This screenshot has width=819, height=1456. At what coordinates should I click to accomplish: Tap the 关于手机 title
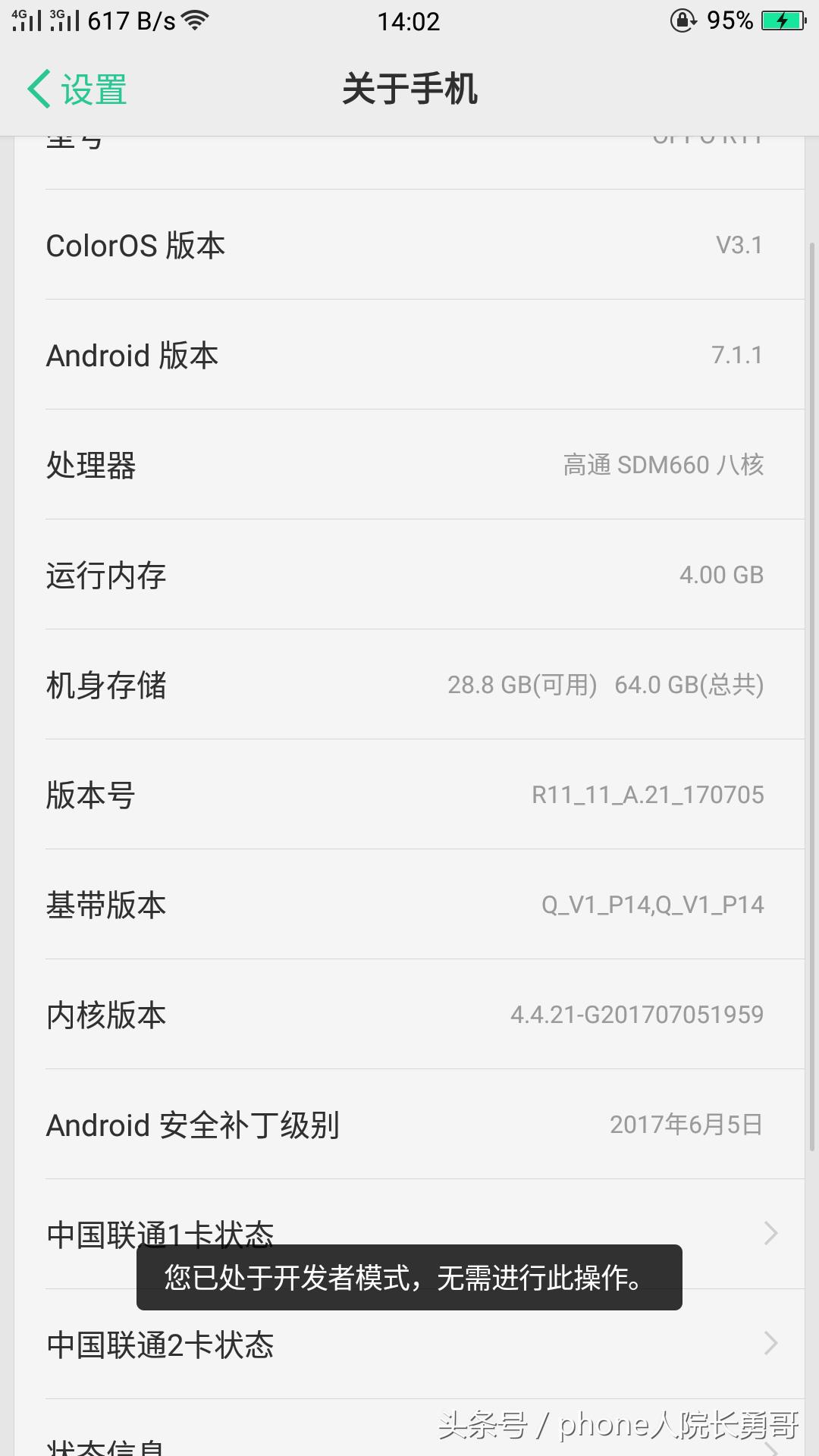(x=409, y=89)
